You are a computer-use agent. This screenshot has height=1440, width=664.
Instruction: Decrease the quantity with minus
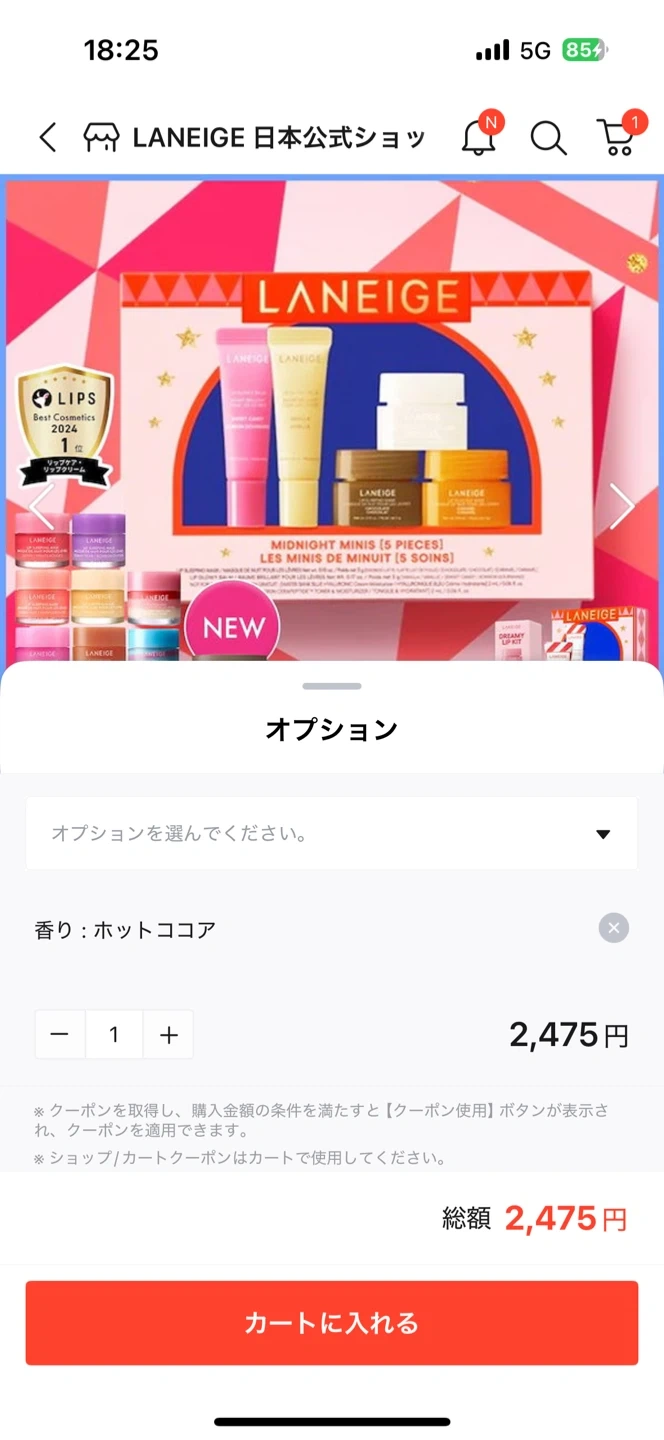[60, 1035]
